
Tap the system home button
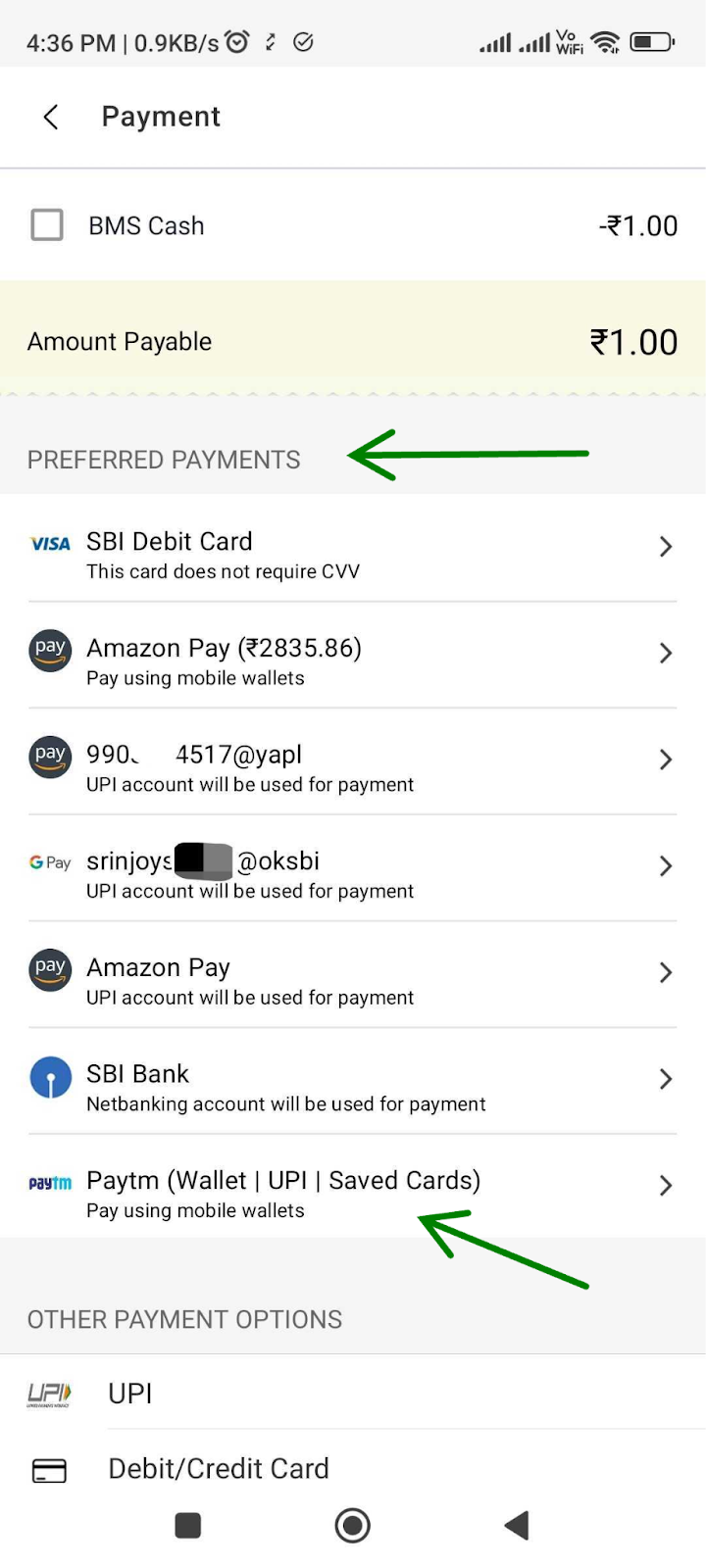(353, 1525)
